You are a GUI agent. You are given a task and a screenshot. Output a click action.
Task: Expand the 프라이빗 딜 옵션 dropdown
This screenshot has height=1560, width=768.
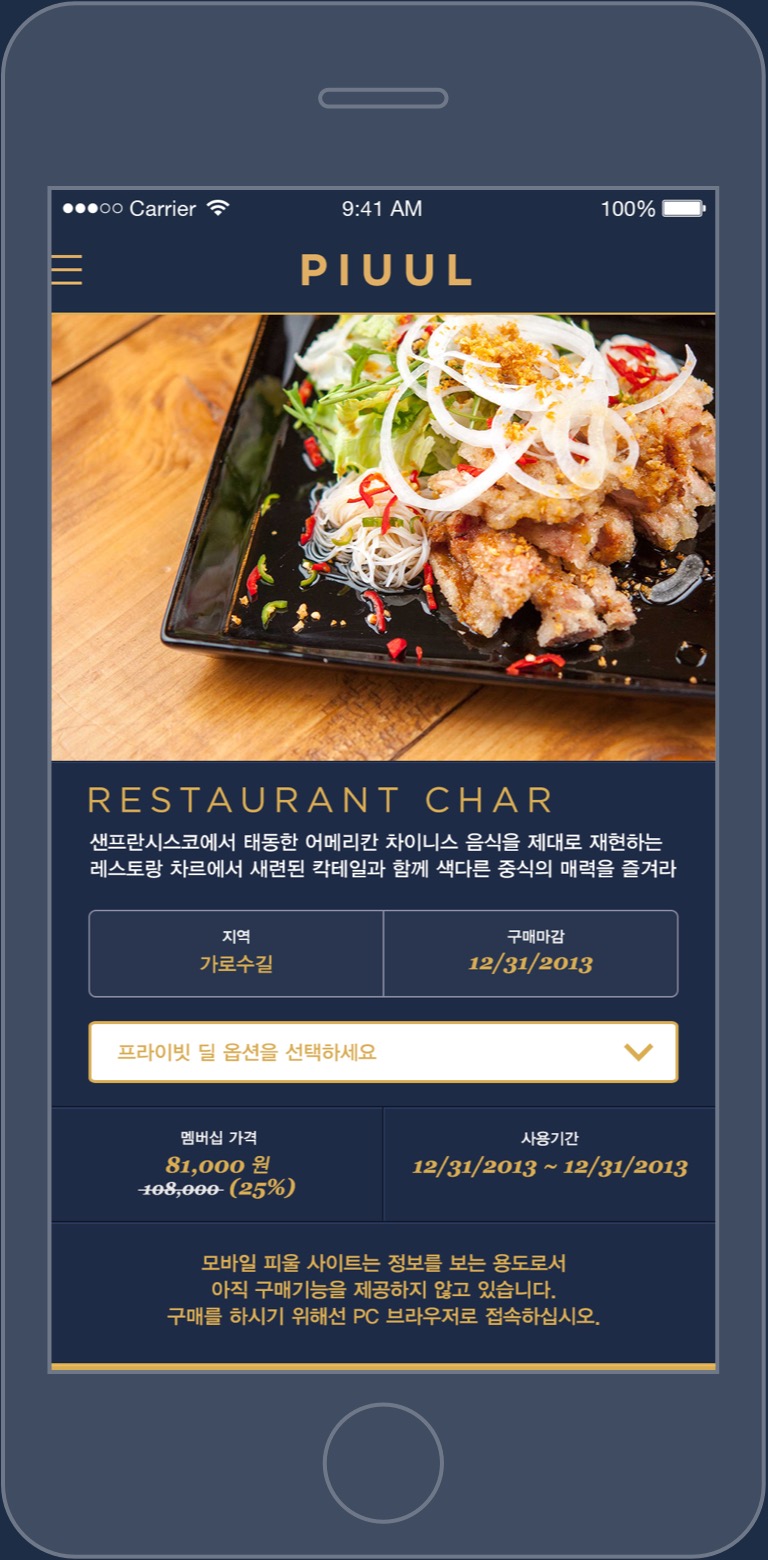(383, 1052)
